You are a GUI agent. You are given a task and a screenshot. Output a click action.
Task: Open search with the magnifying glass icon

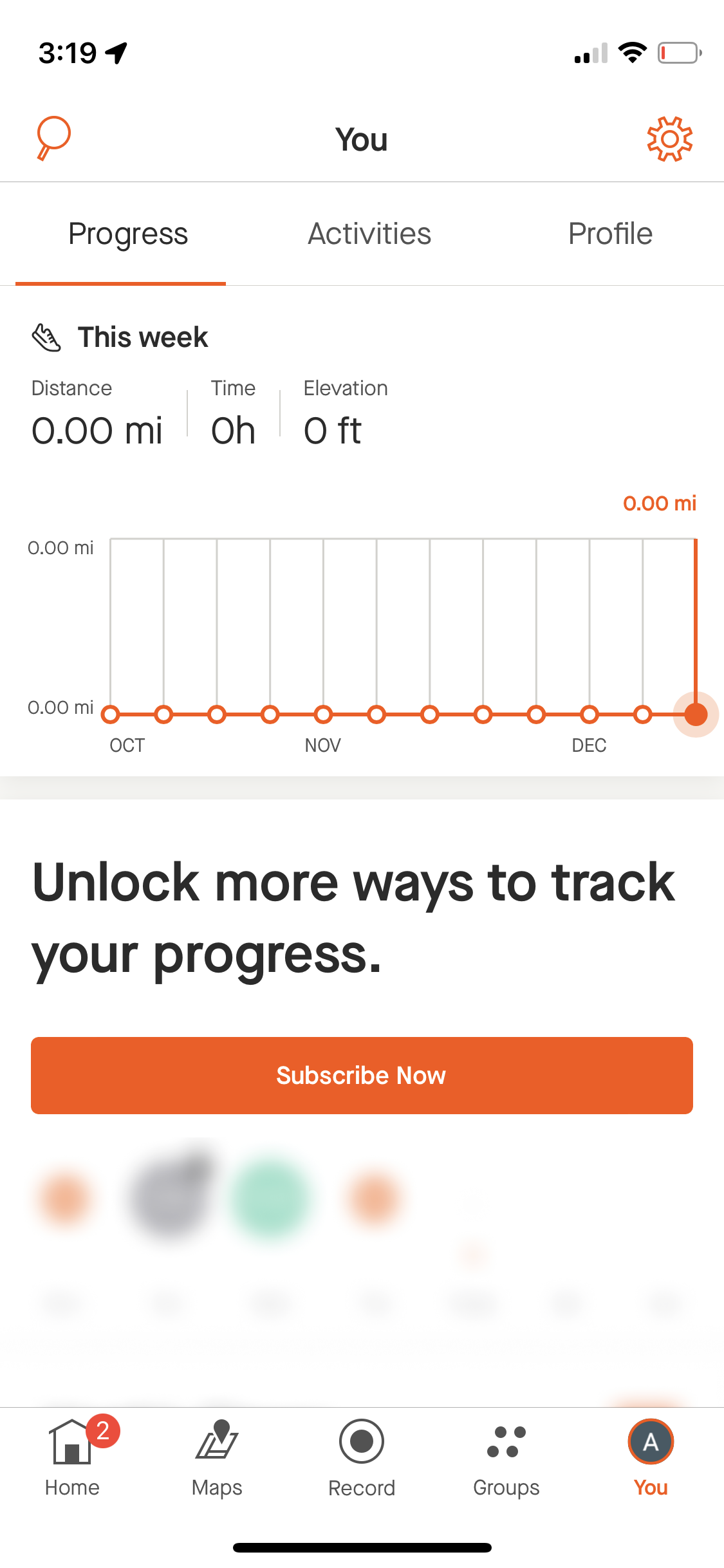coord(53,138)
